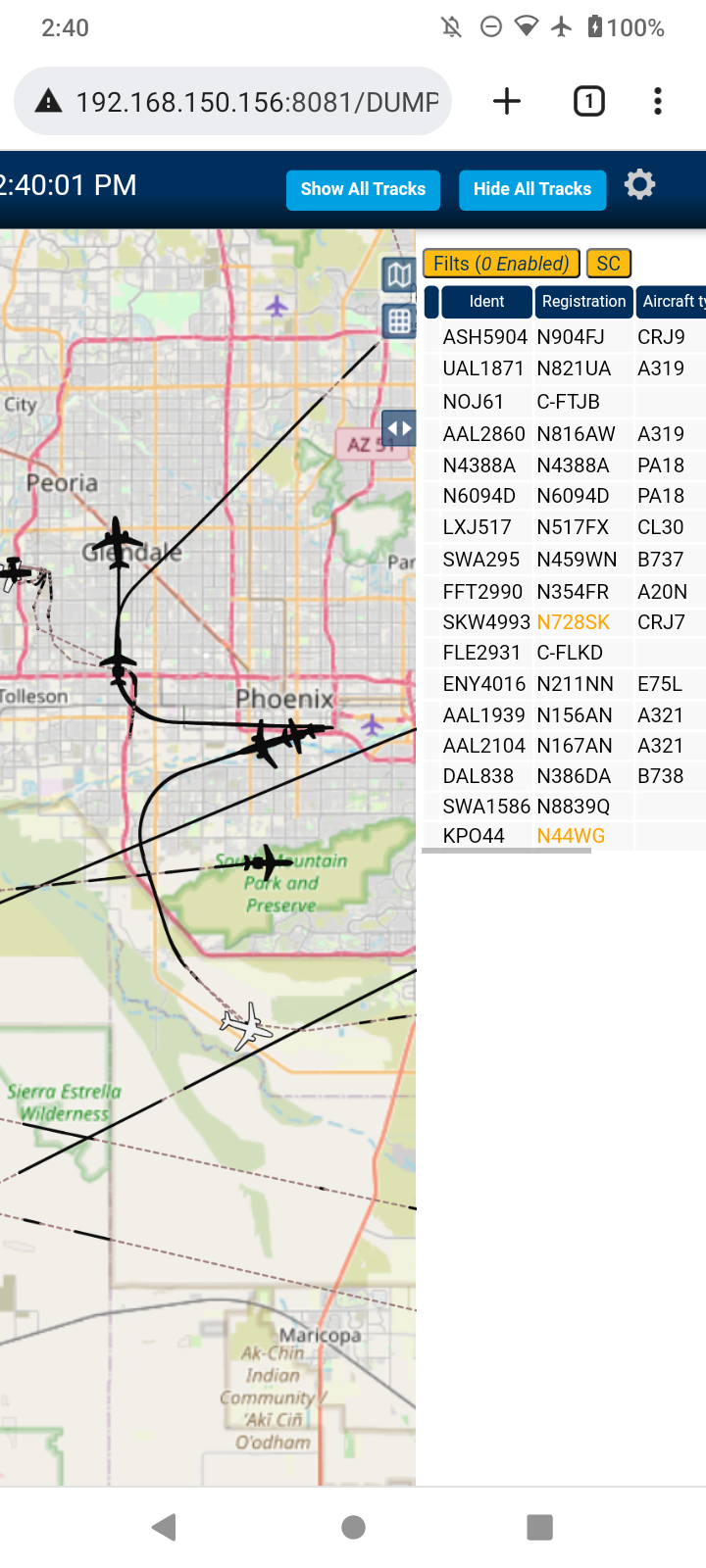Open registration link N728SK
Screen dimensions: 706x1568
click(x=573, y=622)
